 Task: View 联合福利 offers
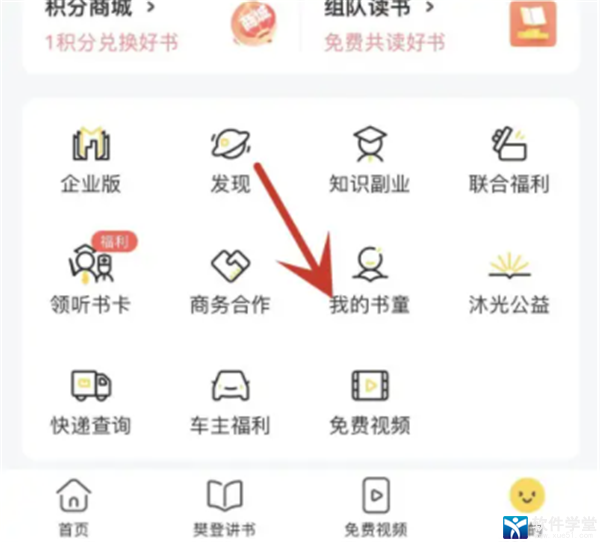click(x=509, y=160)
